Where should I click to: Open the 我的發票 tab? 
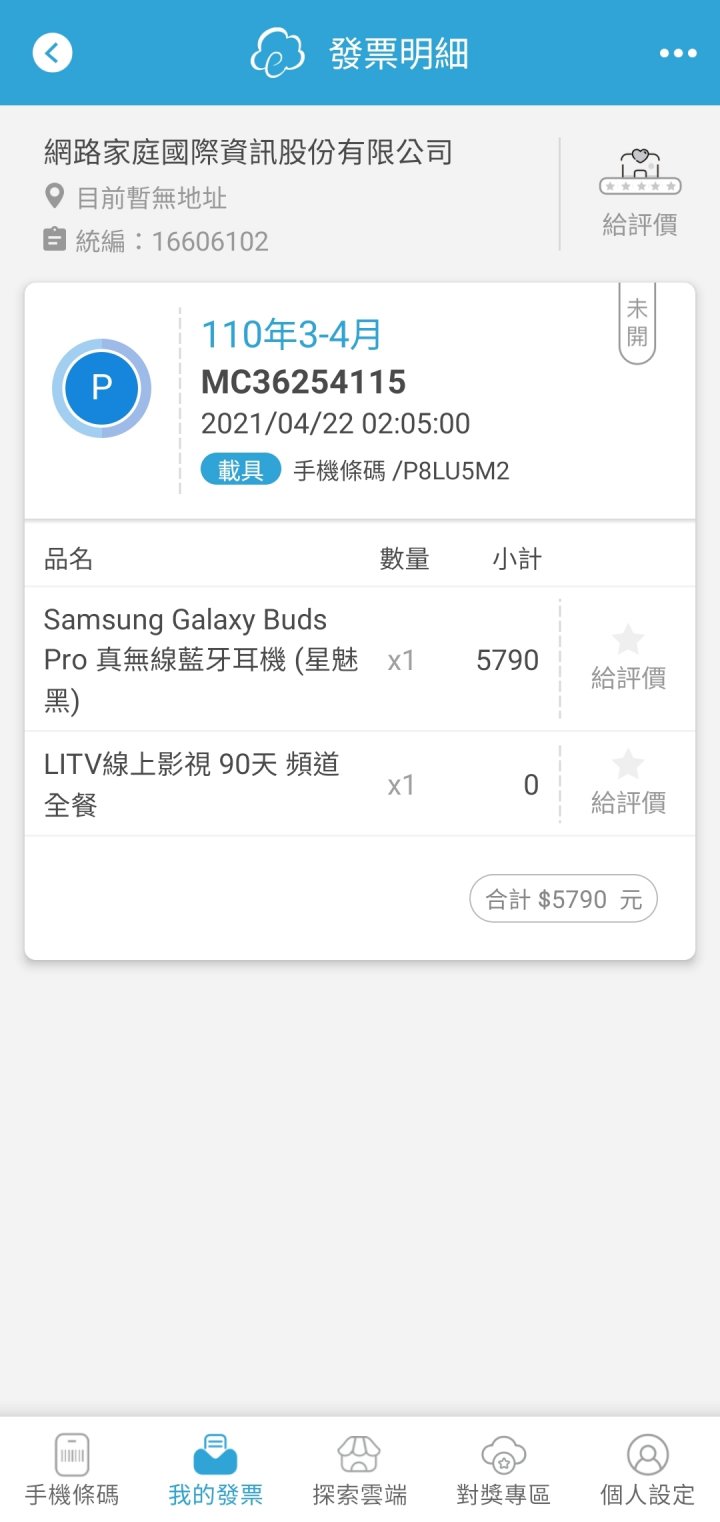point(216,1468)
